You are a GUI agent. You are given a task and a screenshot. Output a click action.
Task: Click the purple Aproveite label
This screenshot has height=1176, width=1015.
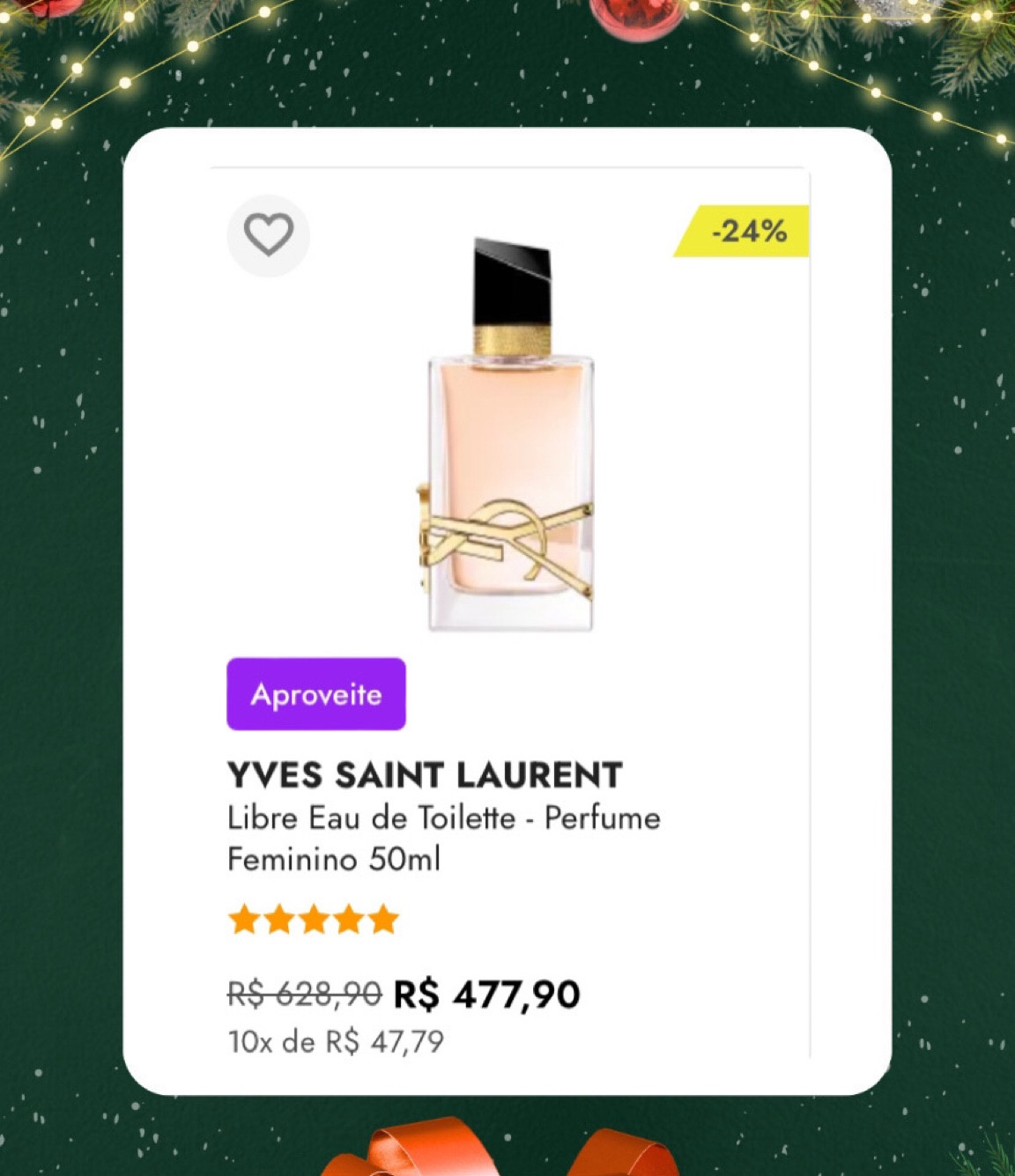[315, 695]
